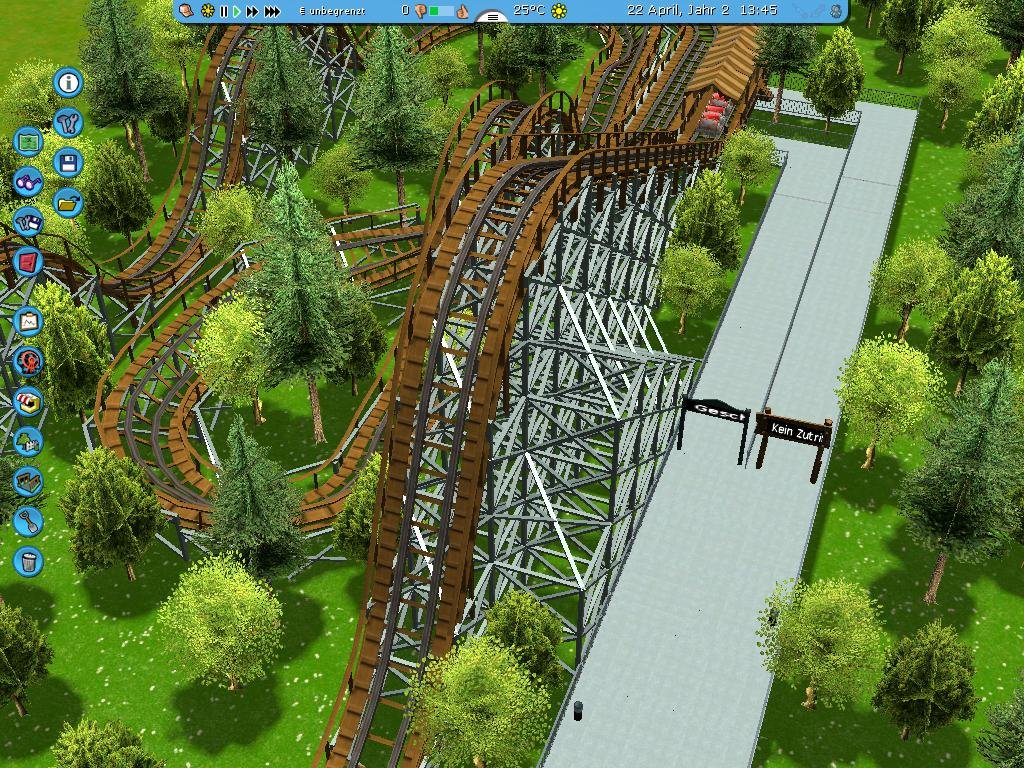Open the file menu below the glasses
Viewport: 1024px width, 768px height.
click(28, 222)
